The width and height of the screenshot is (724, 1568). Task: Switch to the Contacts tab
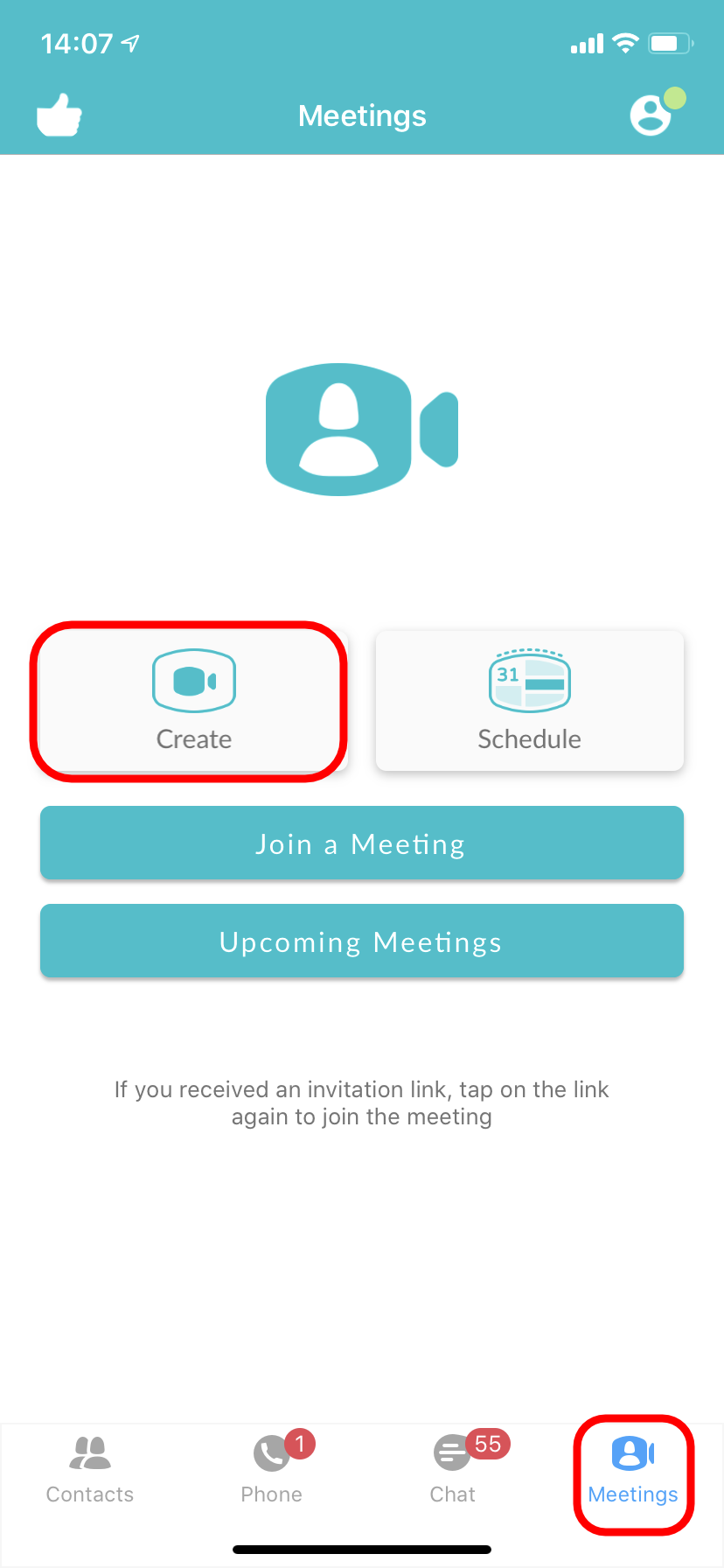pos(90,1471)
